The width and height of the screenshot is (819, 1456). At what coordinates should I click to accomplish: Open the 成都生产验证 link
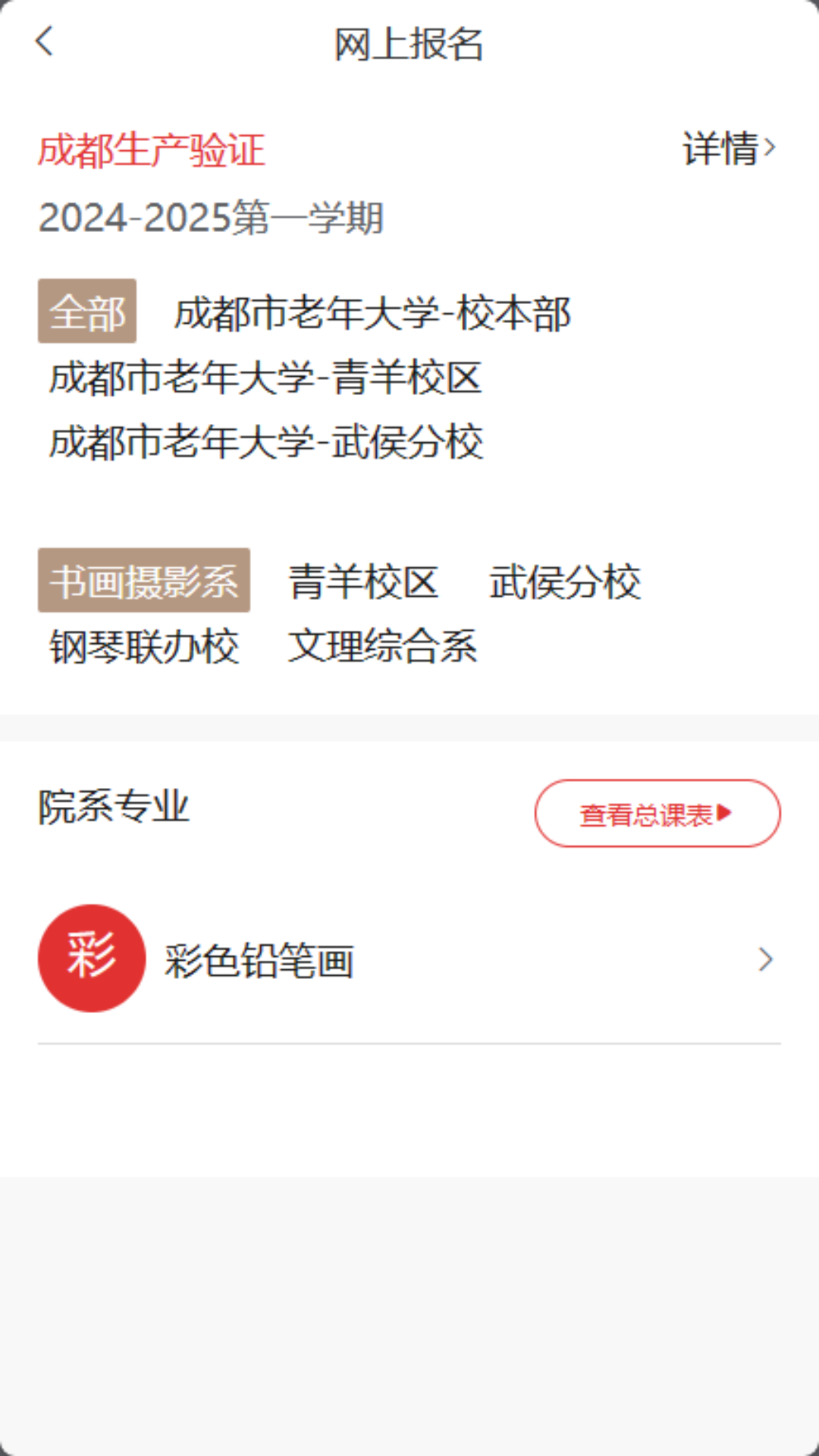(x=152, y=149)
